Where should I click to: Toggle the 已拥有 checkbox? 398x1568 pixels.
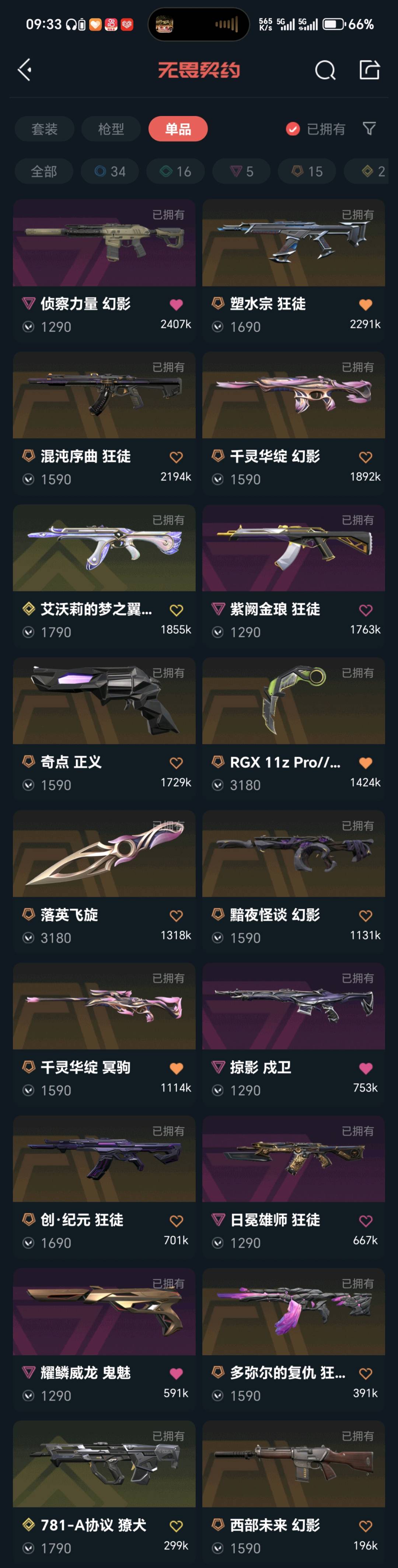[293, 129]
